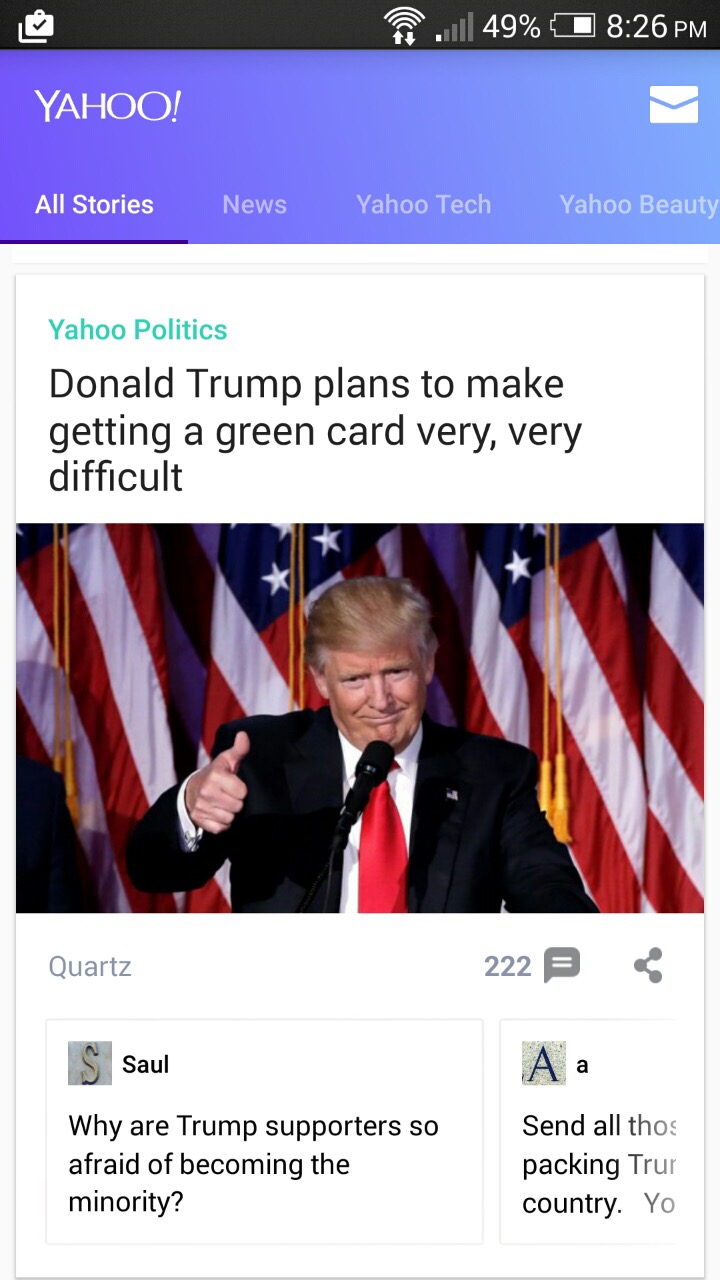
Task: Switch to the News tab
Action: [x=254, y=204]
